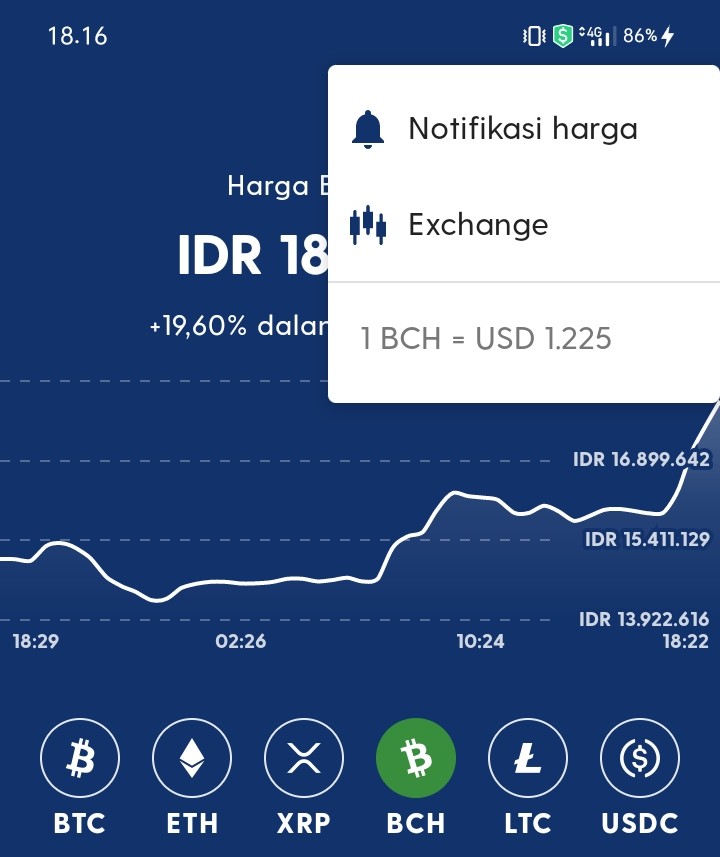Open the Exchange menu option

(x=523, y=225)
